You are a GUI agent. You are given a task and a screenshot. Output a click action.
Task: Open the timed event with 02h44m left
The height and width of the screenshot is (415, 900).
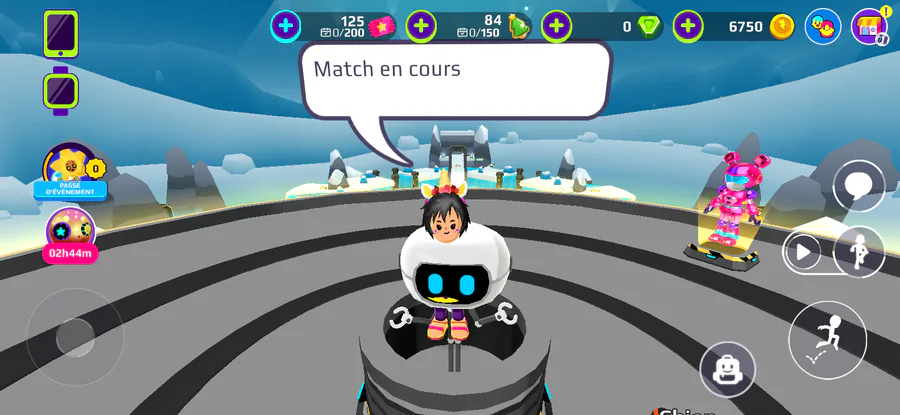pos(70,233)
